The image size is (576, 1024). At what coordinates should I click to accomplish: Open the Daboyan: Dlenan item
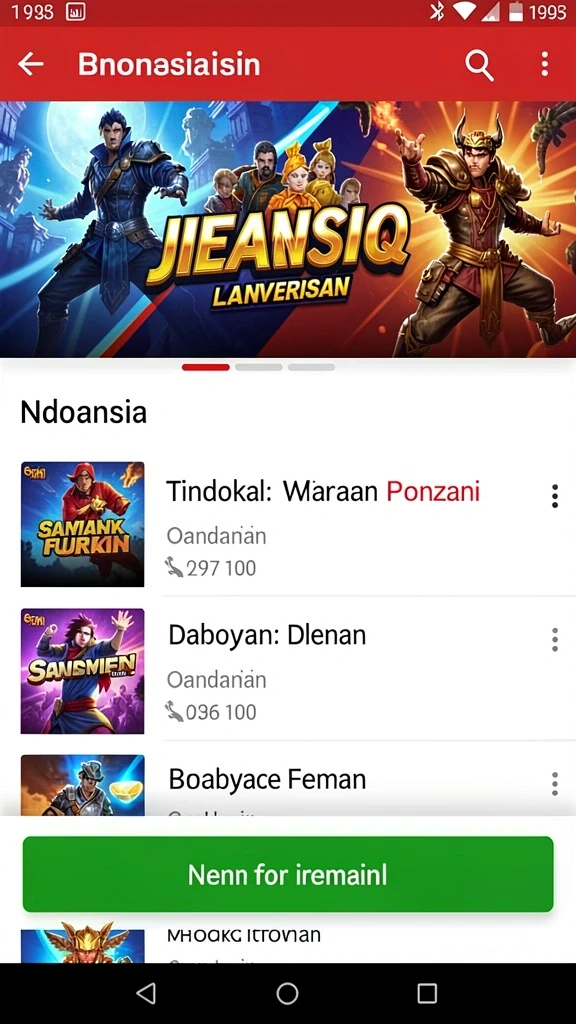288,669
